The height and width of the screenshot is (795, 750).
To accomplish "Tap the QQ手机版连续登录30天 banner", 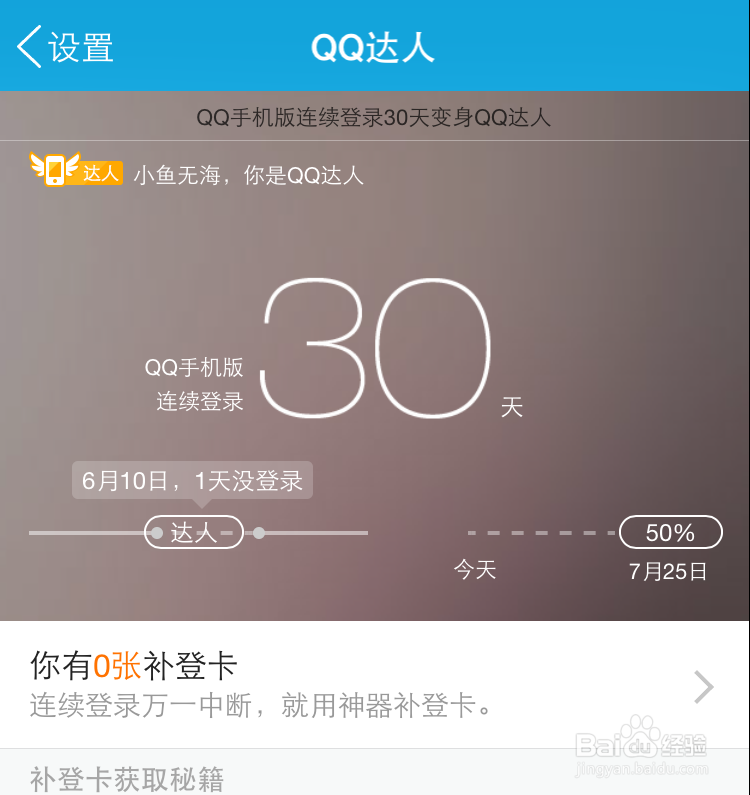I will coord(374,115).
